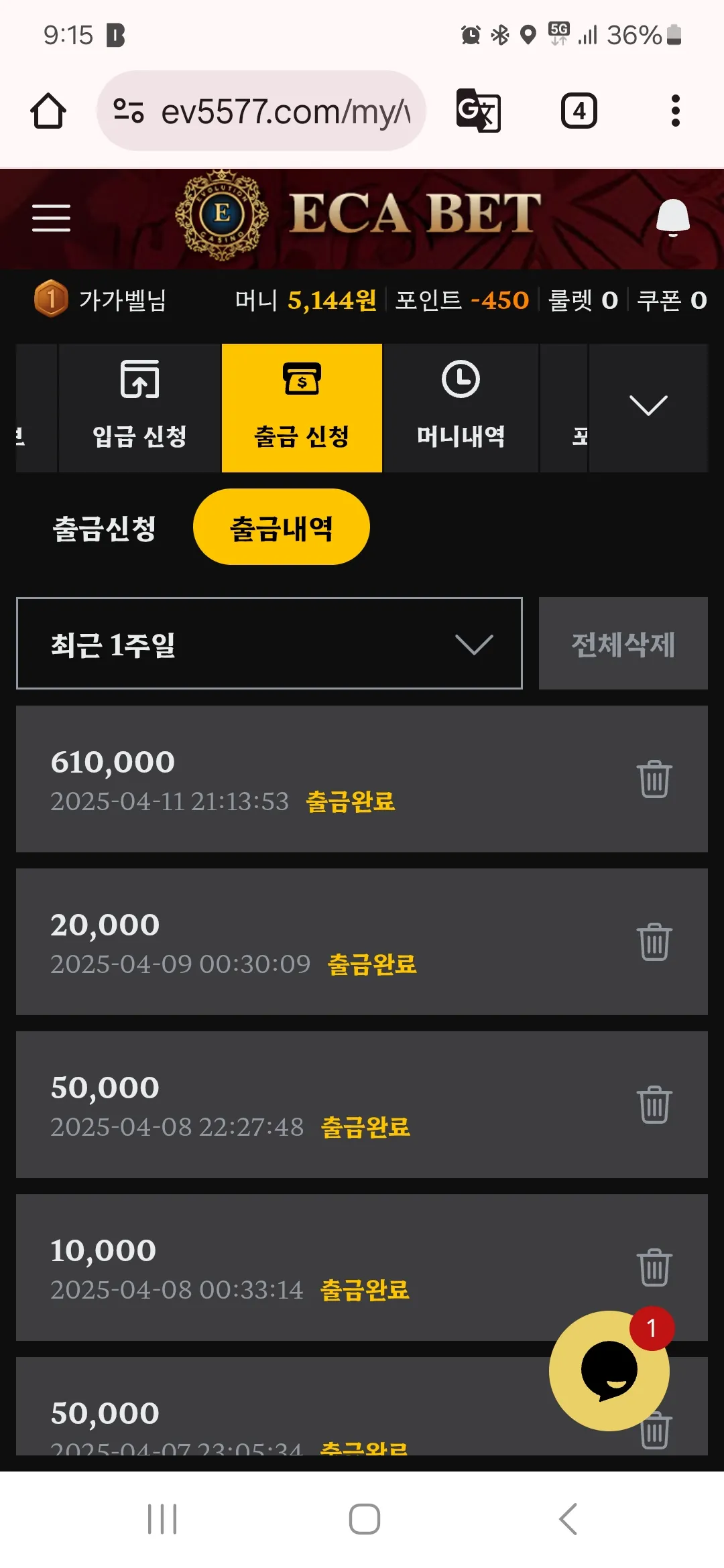The width and height of the screenshot is (724, 1568).
Task: Open the 최근 1주일 period dropdown
Action: tap(269, 643)
